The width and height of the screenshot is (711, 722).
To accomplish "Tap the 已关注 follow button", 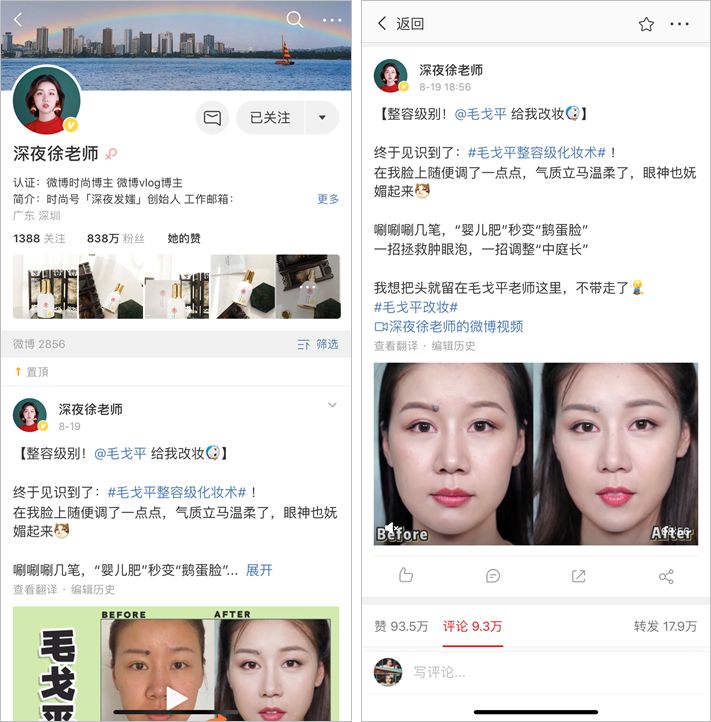I will pyautogui.click(x=270, y=117).
